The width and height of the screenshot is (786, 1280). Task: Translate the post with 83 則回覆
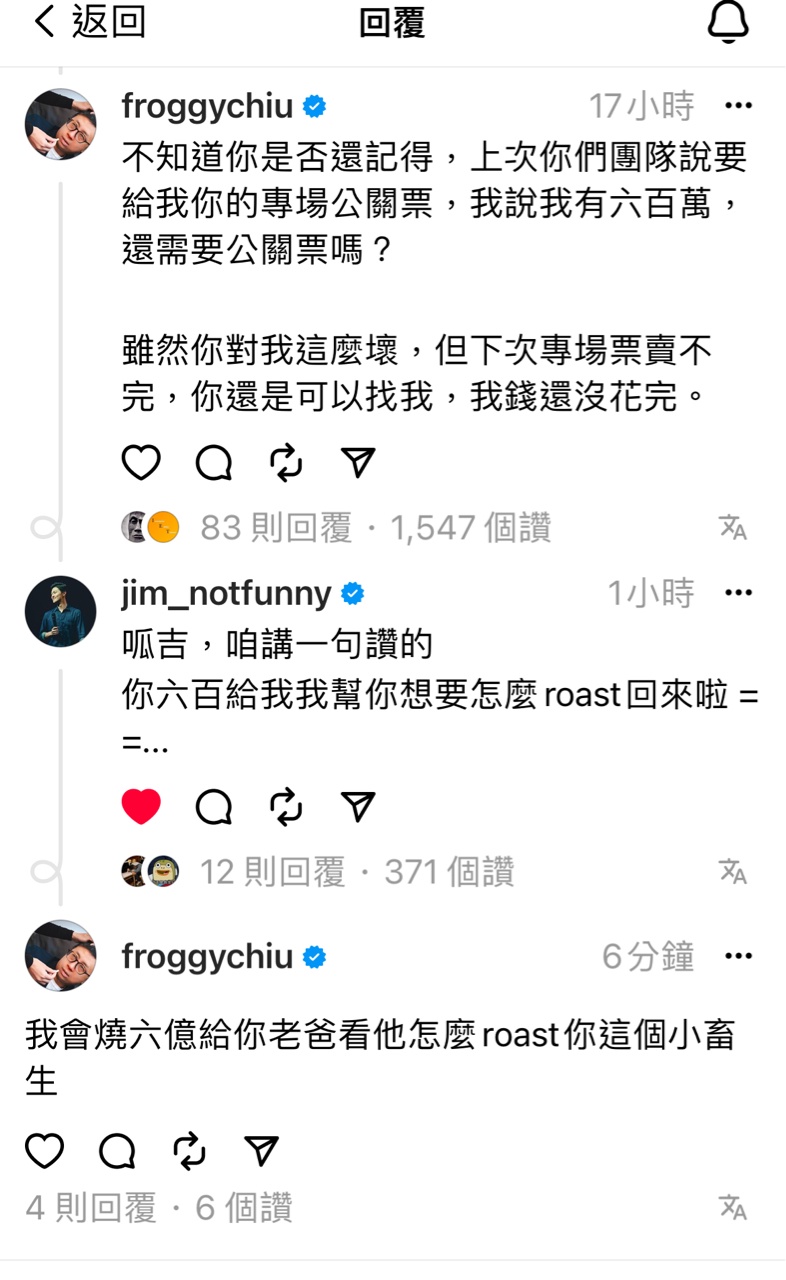click(733, 528)
